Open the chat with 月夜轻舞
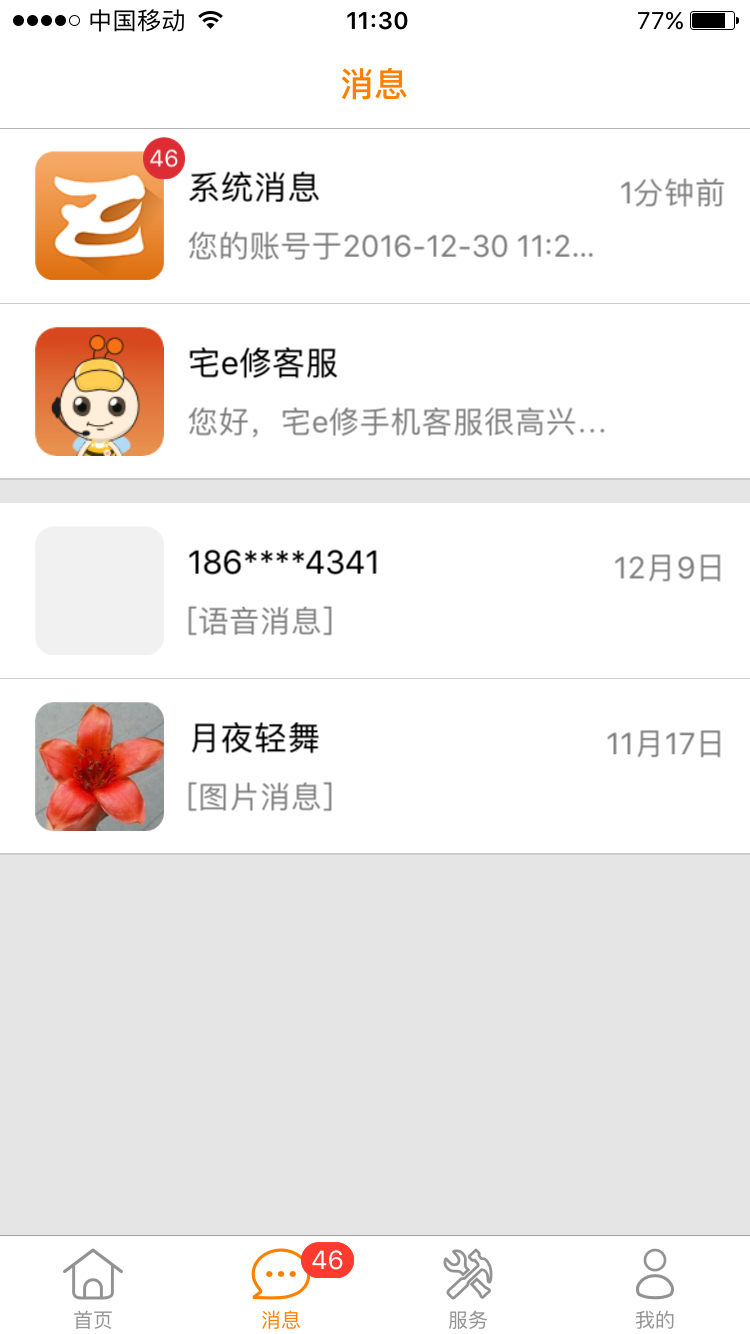750x1334 pixels. click(x=375, y=767)
